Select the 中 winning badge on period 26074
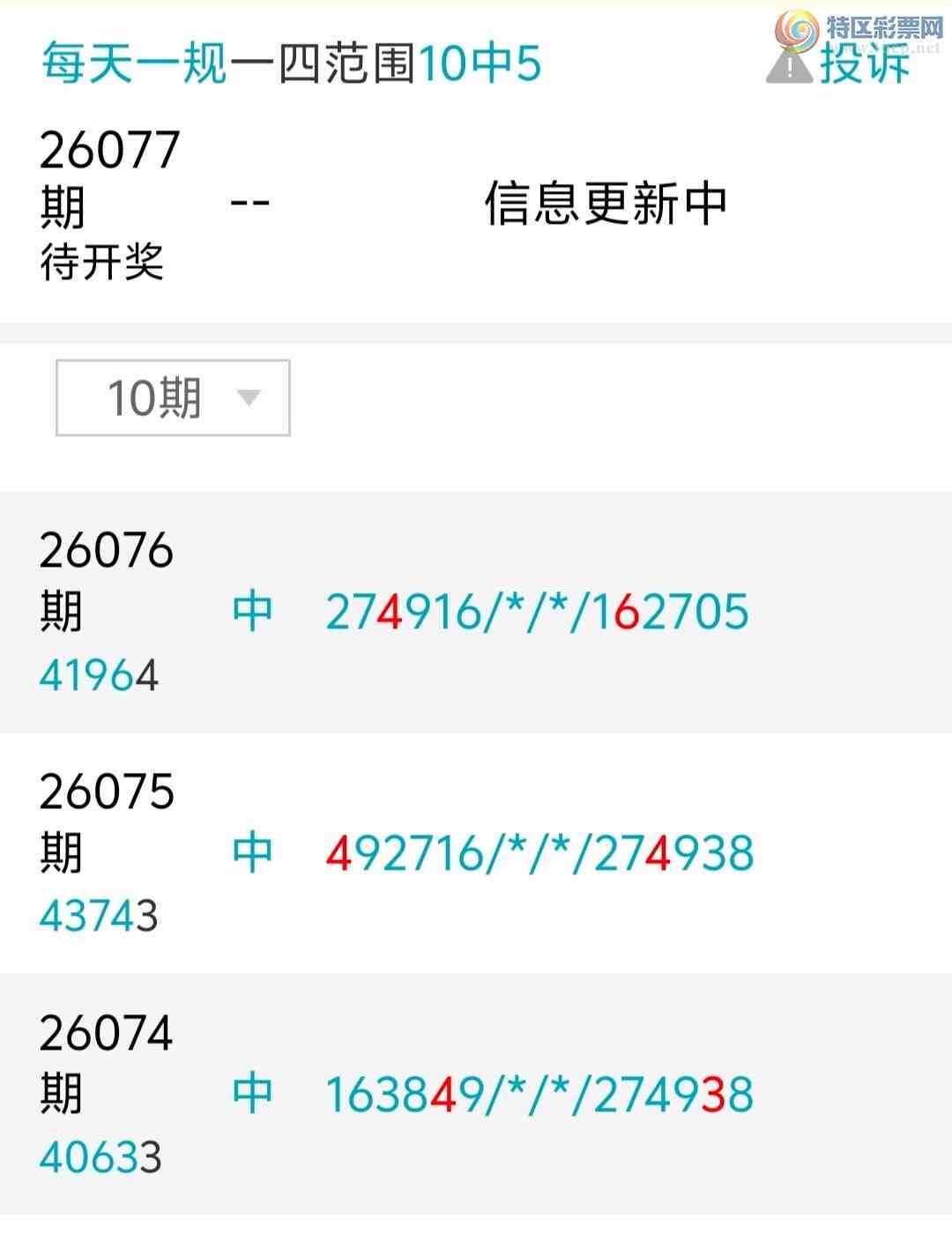This screenshot has width=952, height=1241. click(x=253, y=1090)
